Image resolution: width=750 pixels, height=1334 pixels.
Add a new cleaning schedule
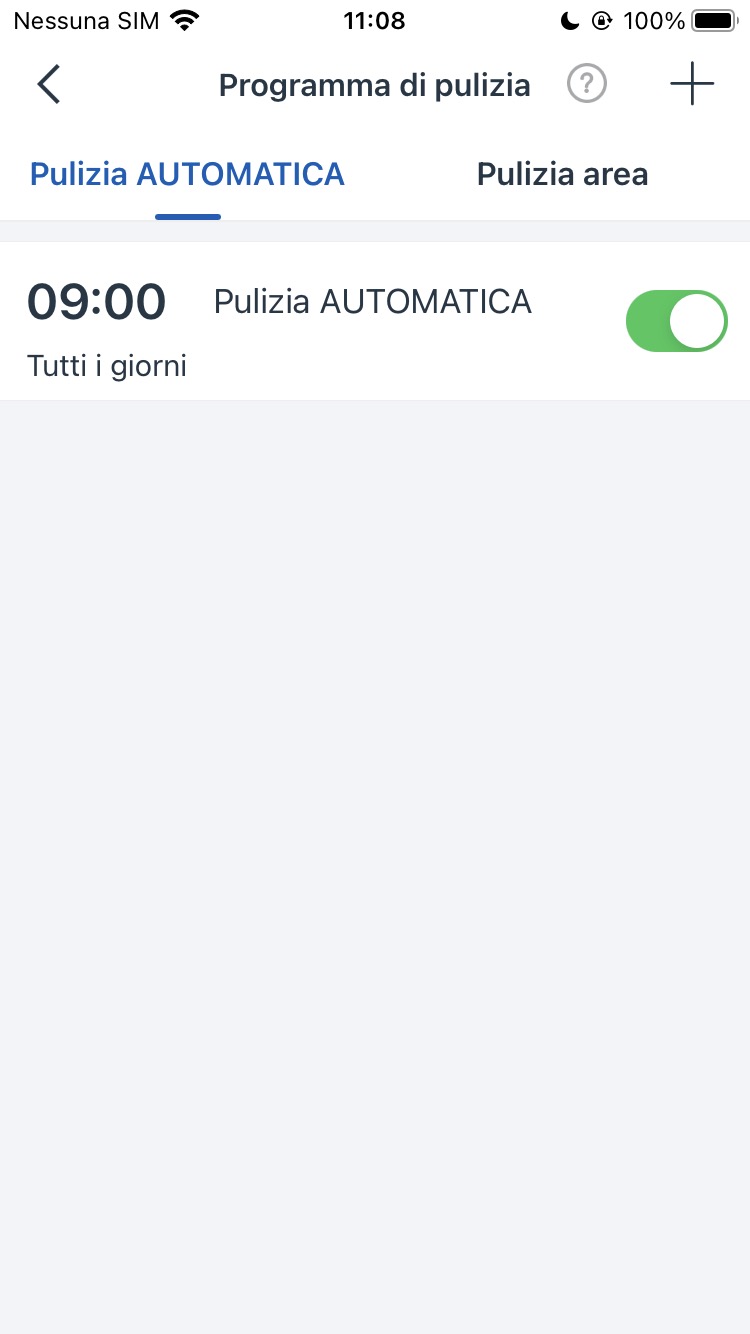[x=692, y=85]
